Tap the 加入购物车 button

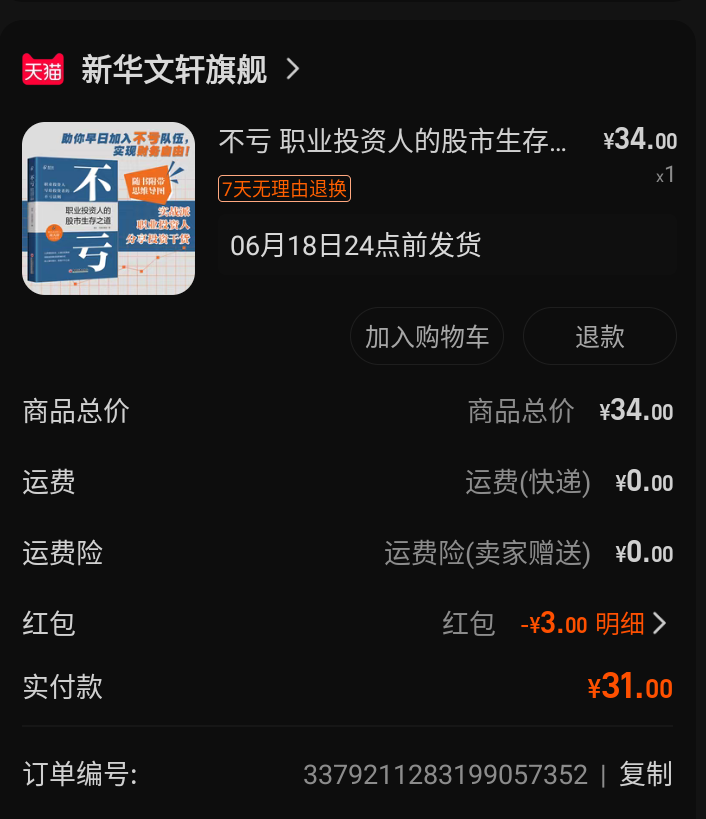click(x=427, y=337)
